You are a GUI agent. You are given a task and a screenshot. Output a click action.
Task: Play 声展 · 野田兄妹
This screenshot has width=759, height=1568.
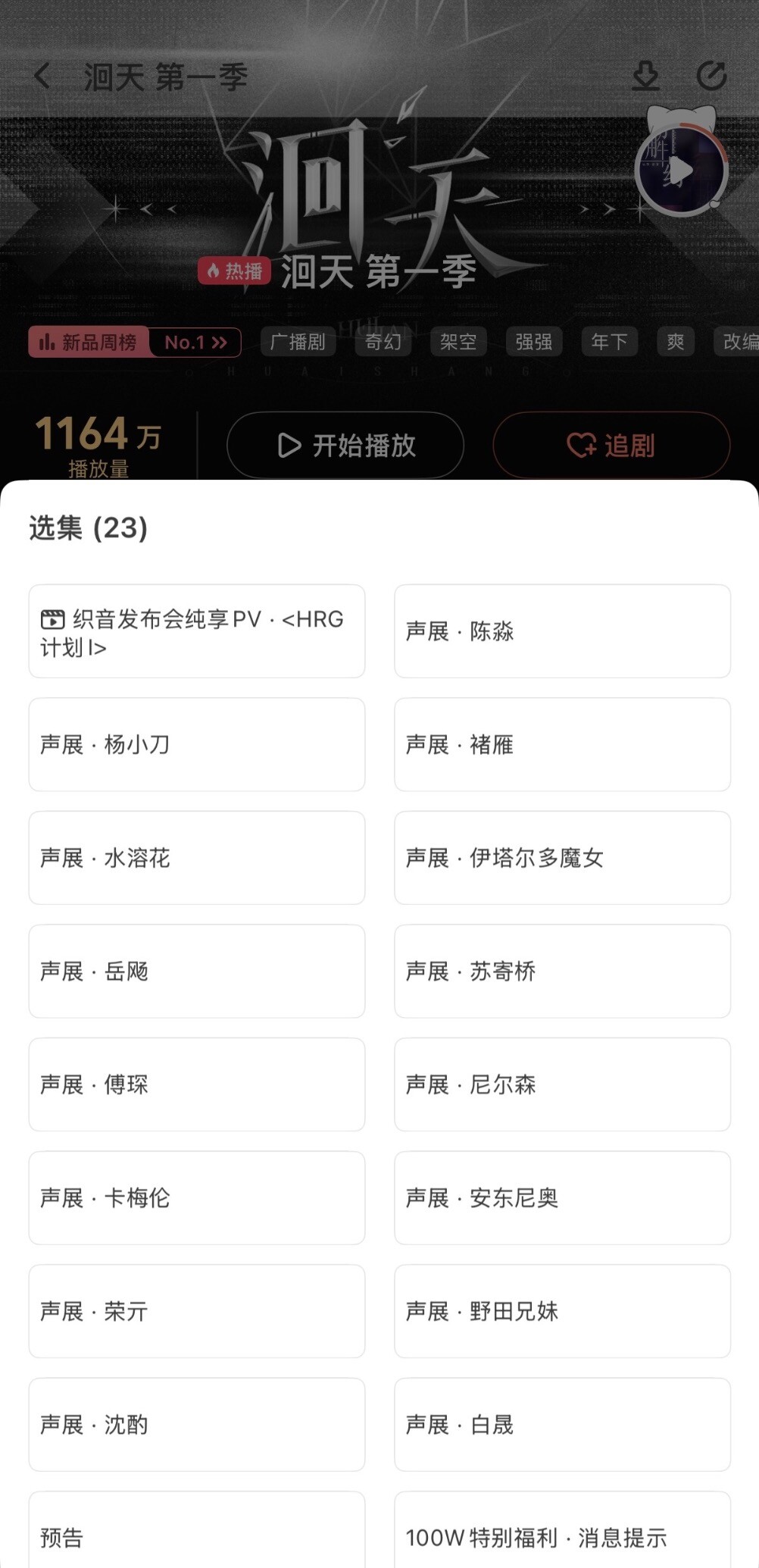[x=562, y=1311]
